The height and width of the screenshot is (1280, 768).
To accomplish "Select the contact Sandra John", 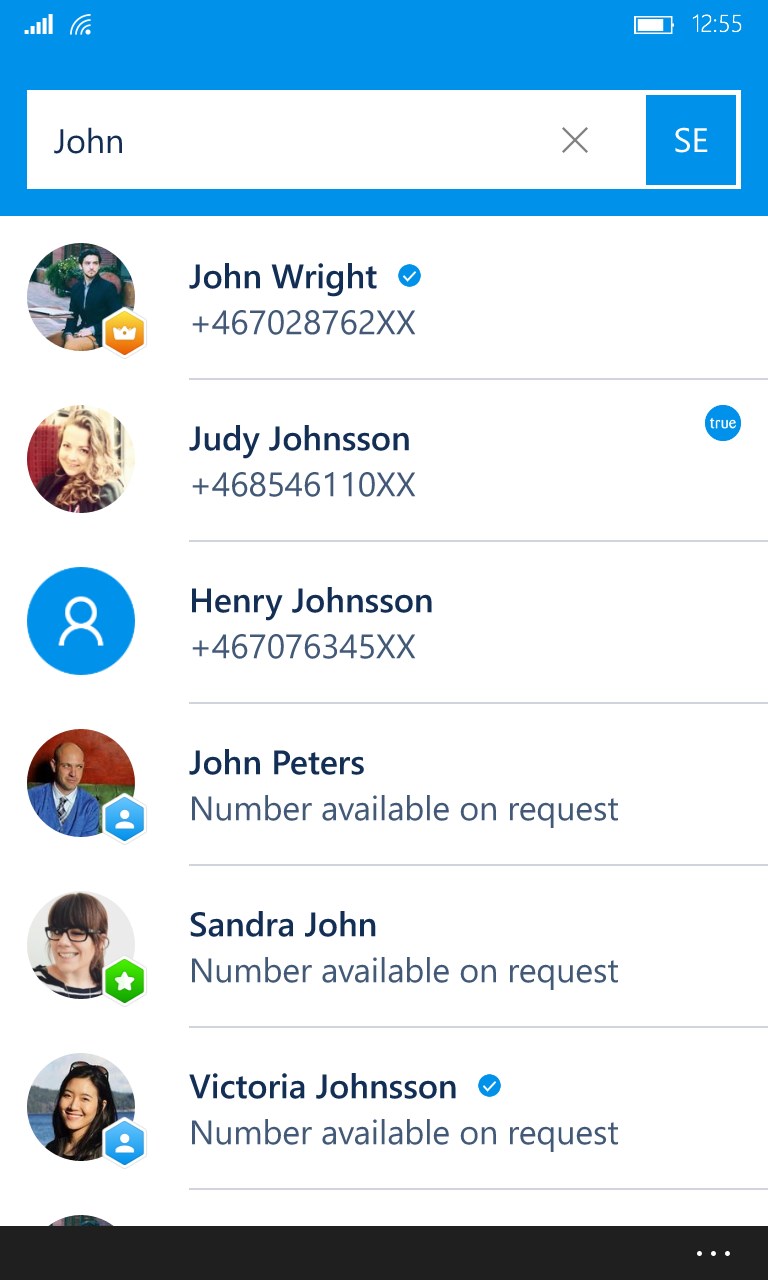I will (x=283, y=925).
